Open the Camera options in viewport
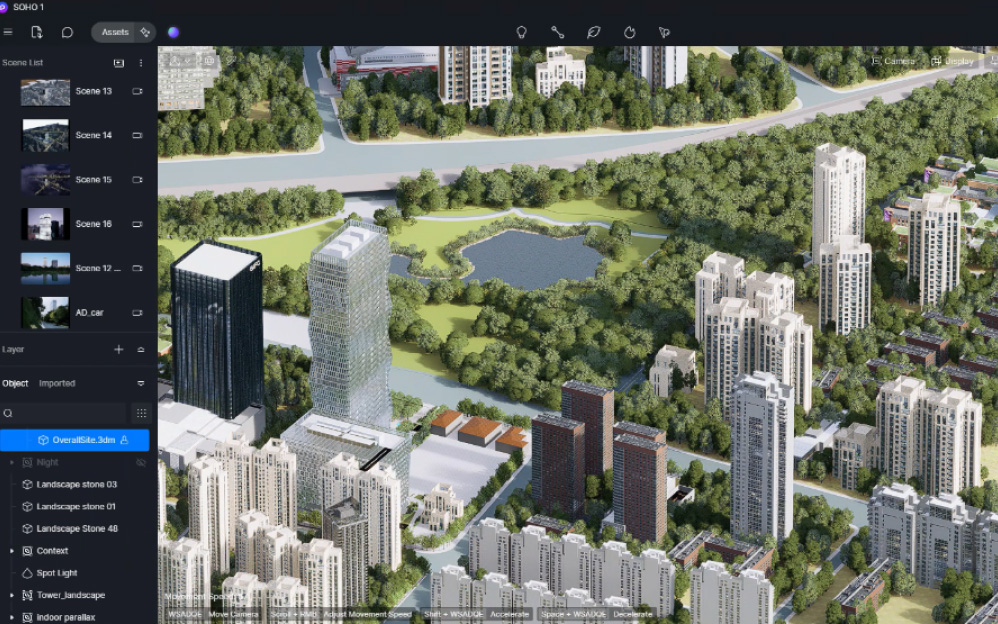Screen dimensions: 998x624 (893, 61)
